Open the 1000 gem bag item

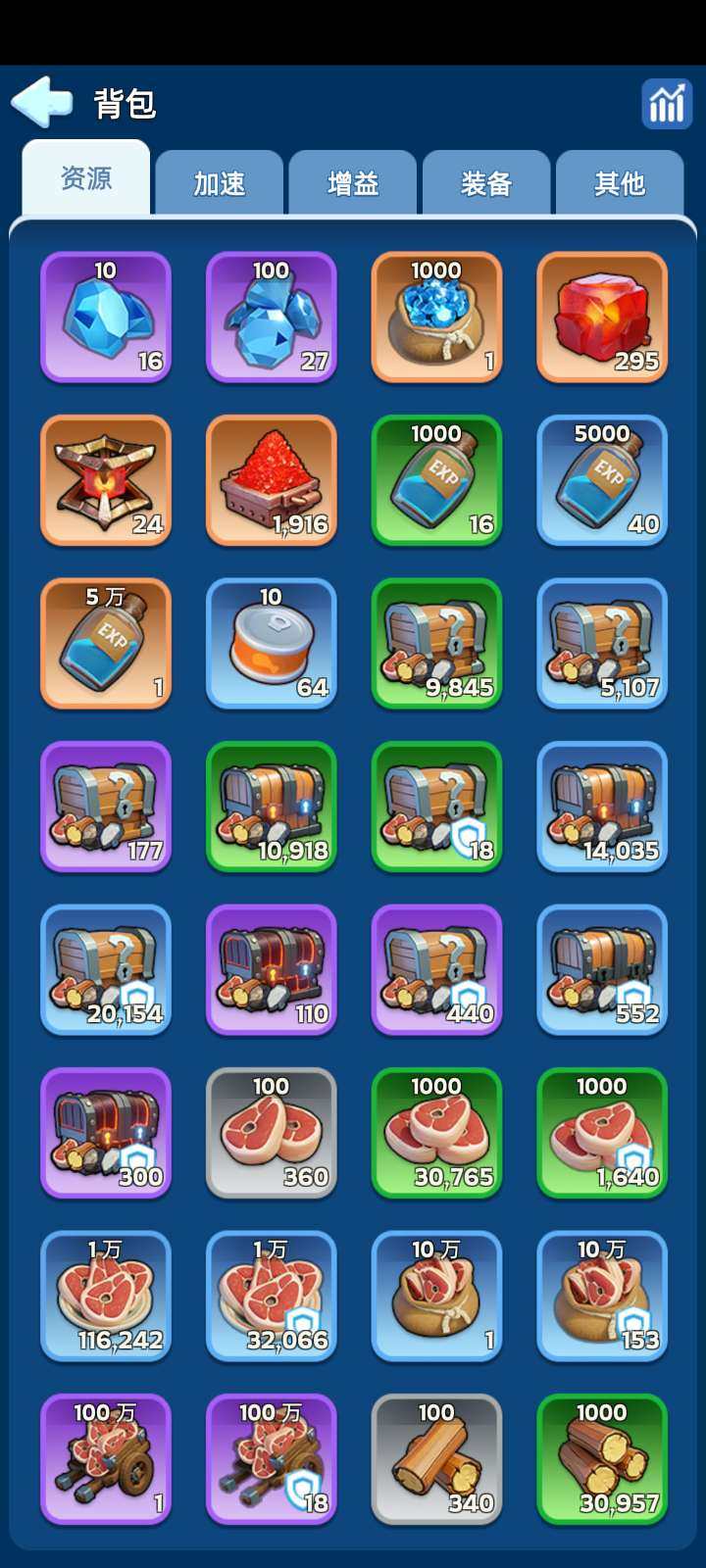point(436,317)
